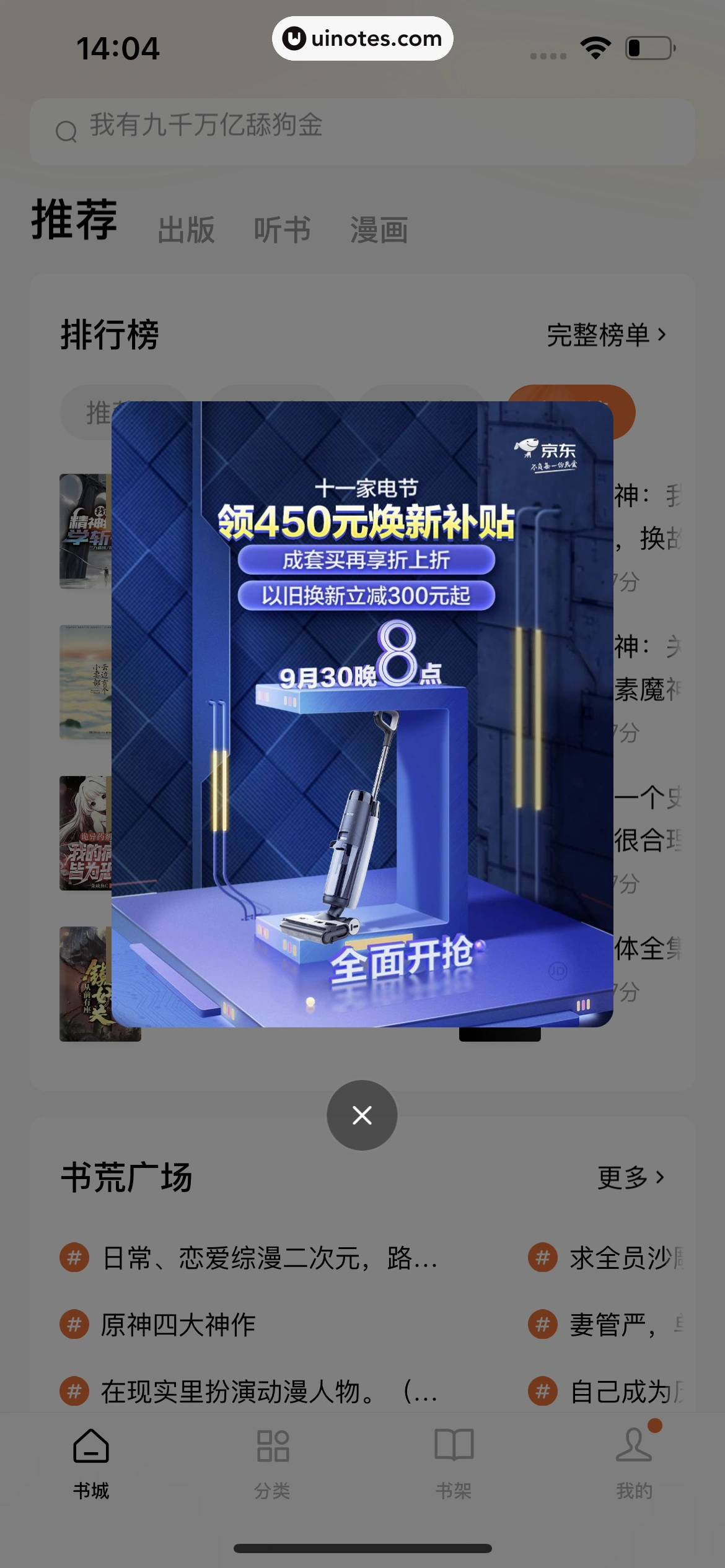This screenshot has height=1568, width=725.
Task: Switch to the 漫画 tab
Action: pos(379,230)
